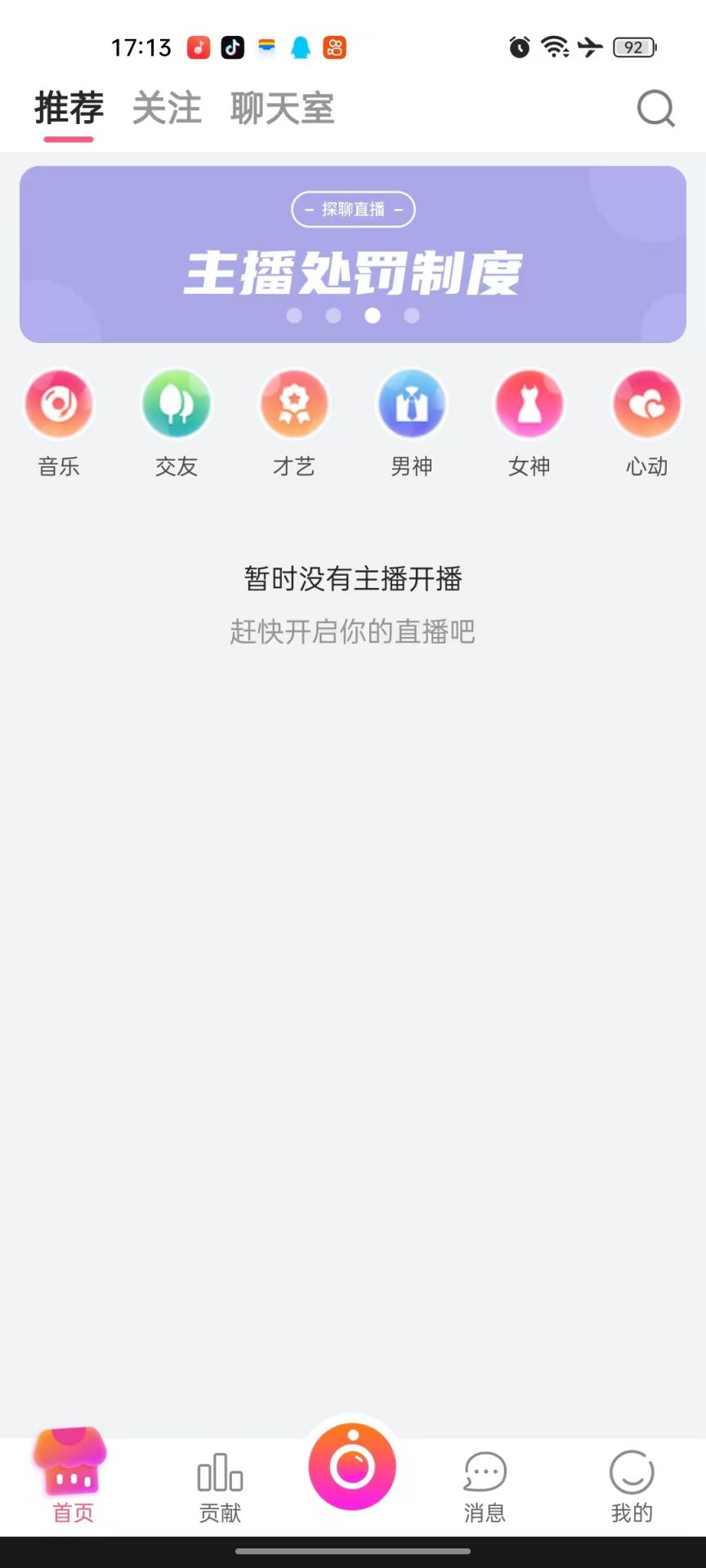
Task: Switch to the 聊天室 tab
Action: click(282, 109)
